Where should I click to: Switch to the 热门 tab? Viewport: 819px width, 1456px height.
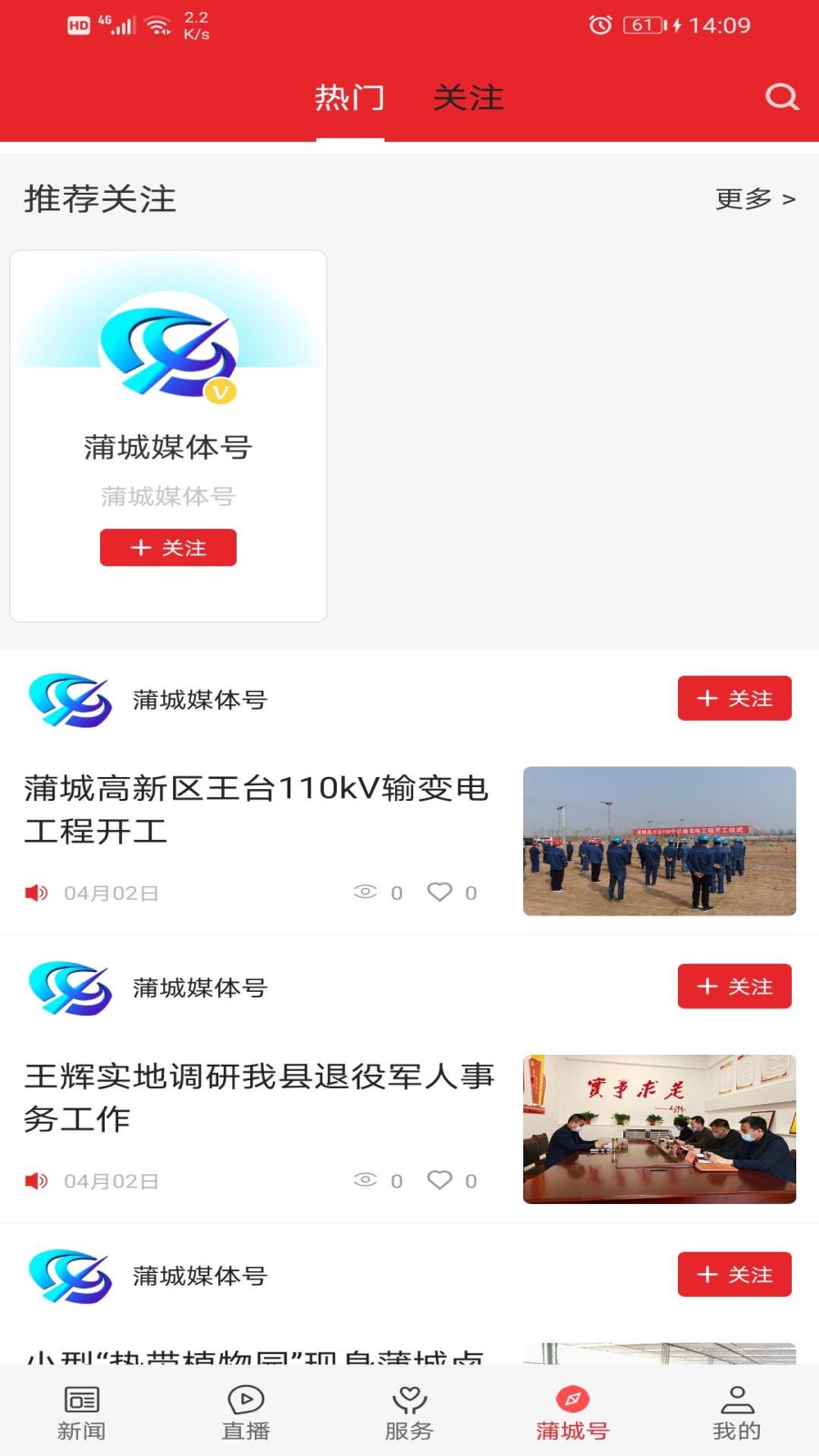point(350,97)
